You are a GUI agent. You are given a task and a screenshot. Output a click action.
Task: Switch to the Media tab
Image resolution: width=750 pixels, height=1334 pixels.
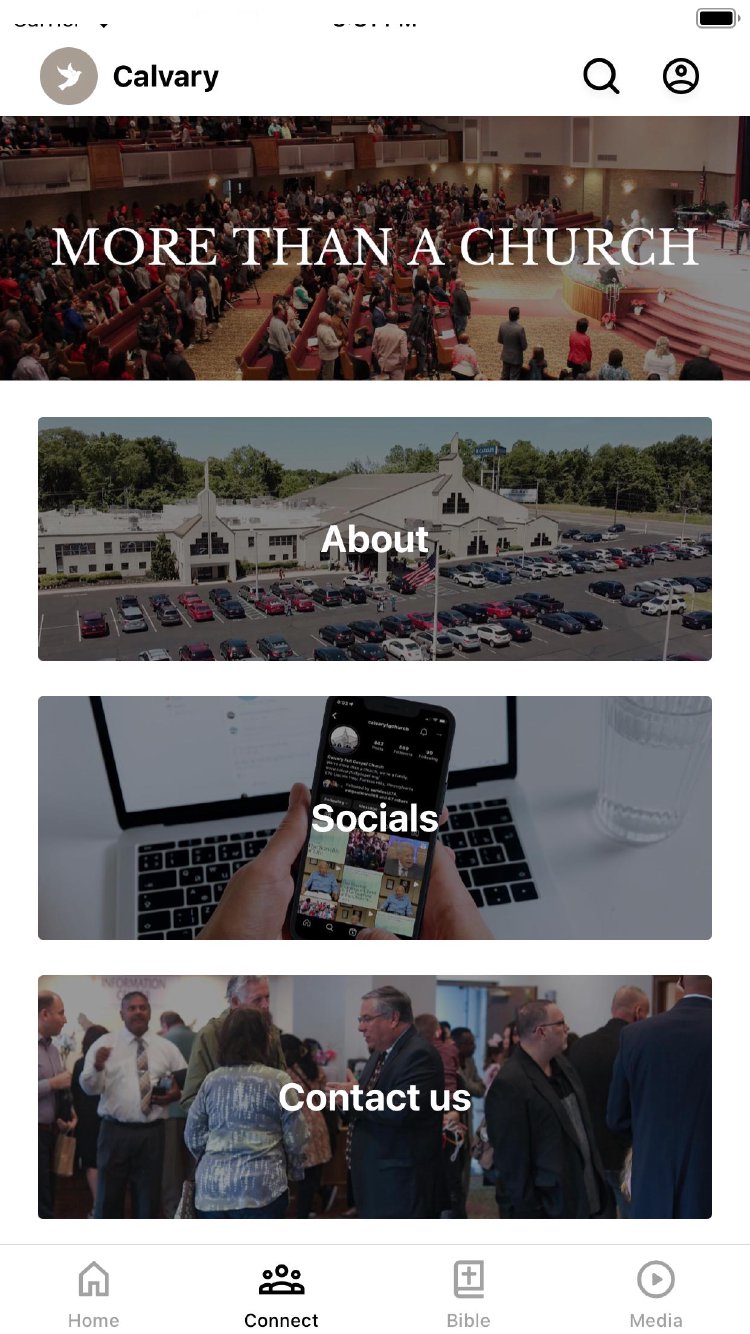click(656, 1294)
